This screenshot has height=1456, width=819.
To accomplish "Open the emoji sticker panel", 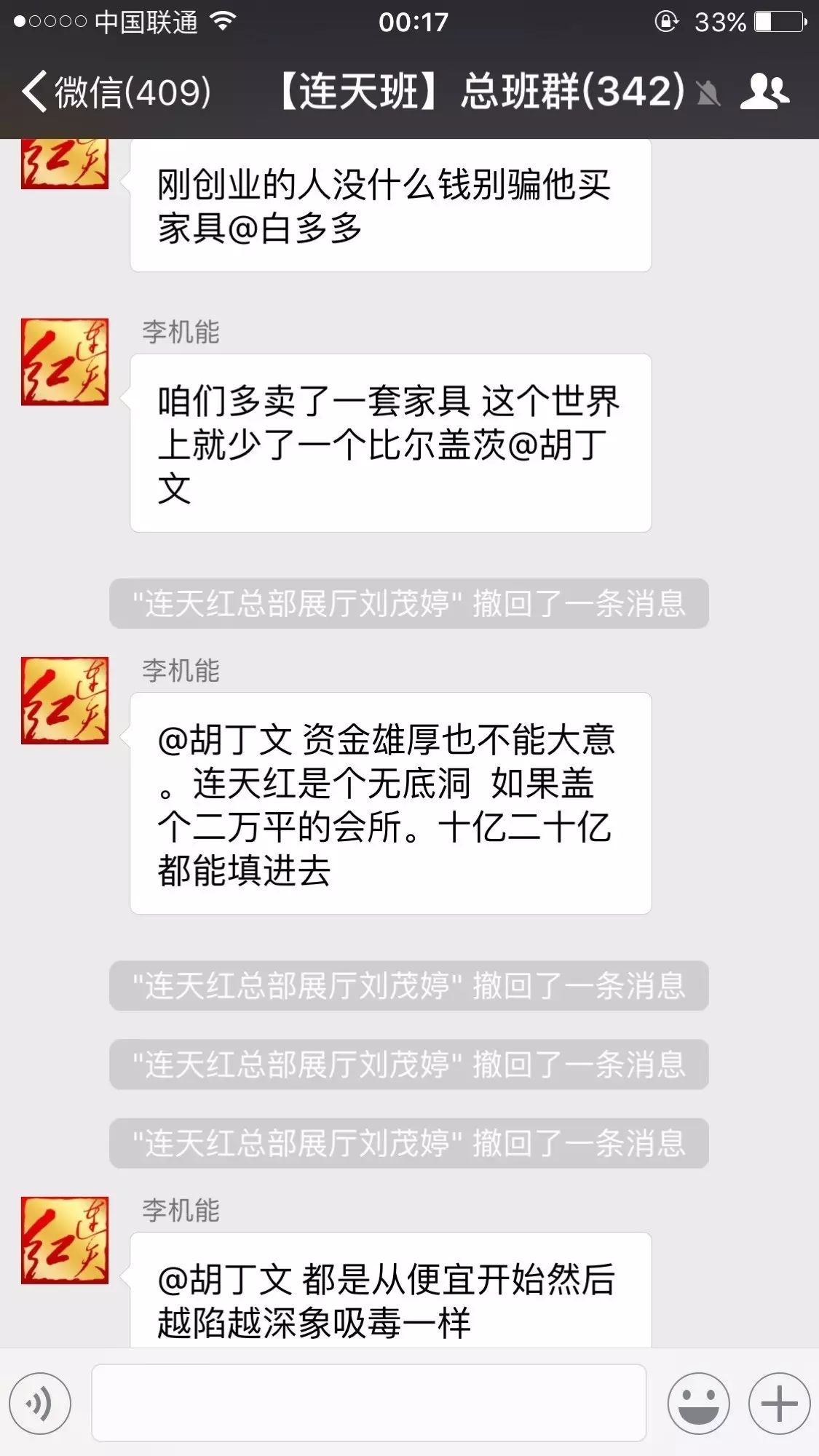I will [698, 1404].
